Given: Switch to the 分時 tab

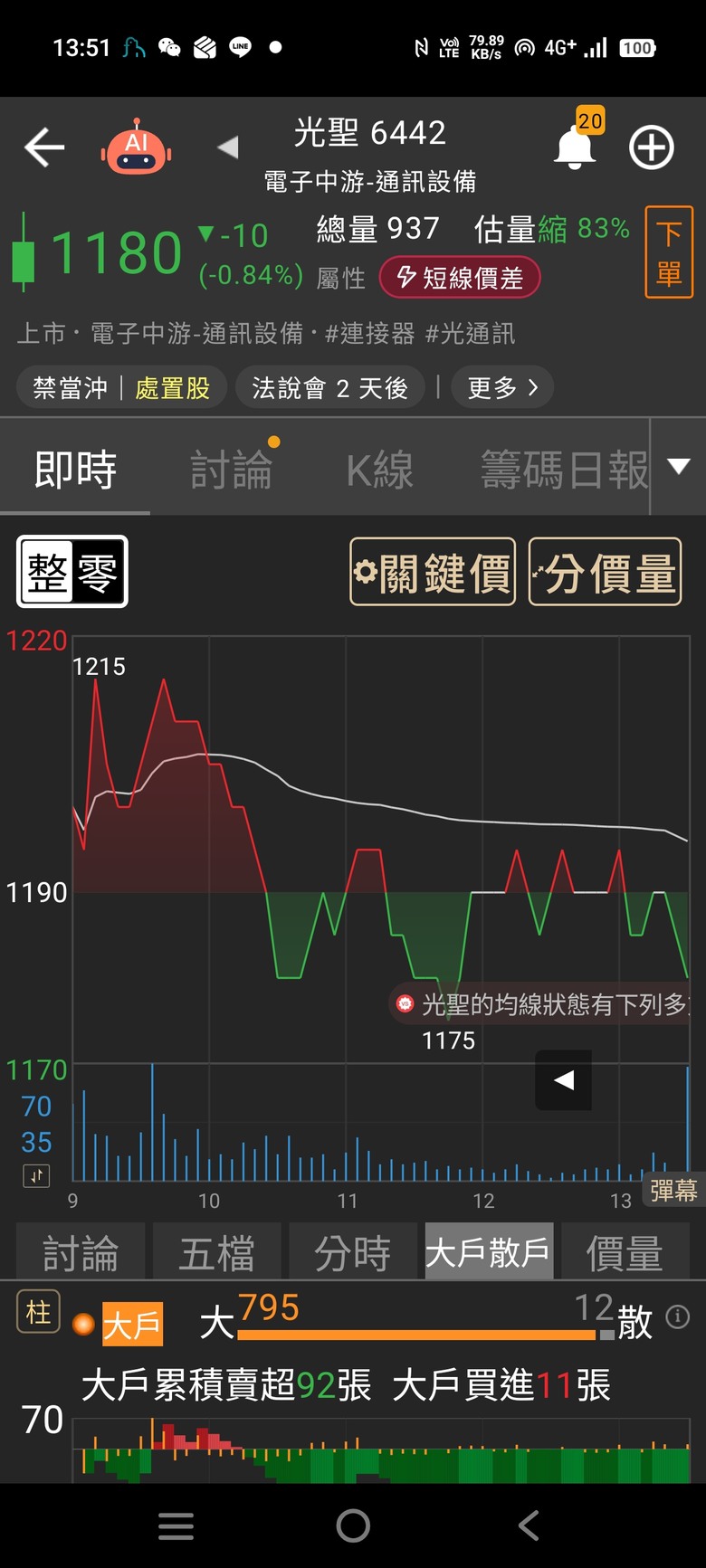Looking at the screenshot, I should 353,1251.
